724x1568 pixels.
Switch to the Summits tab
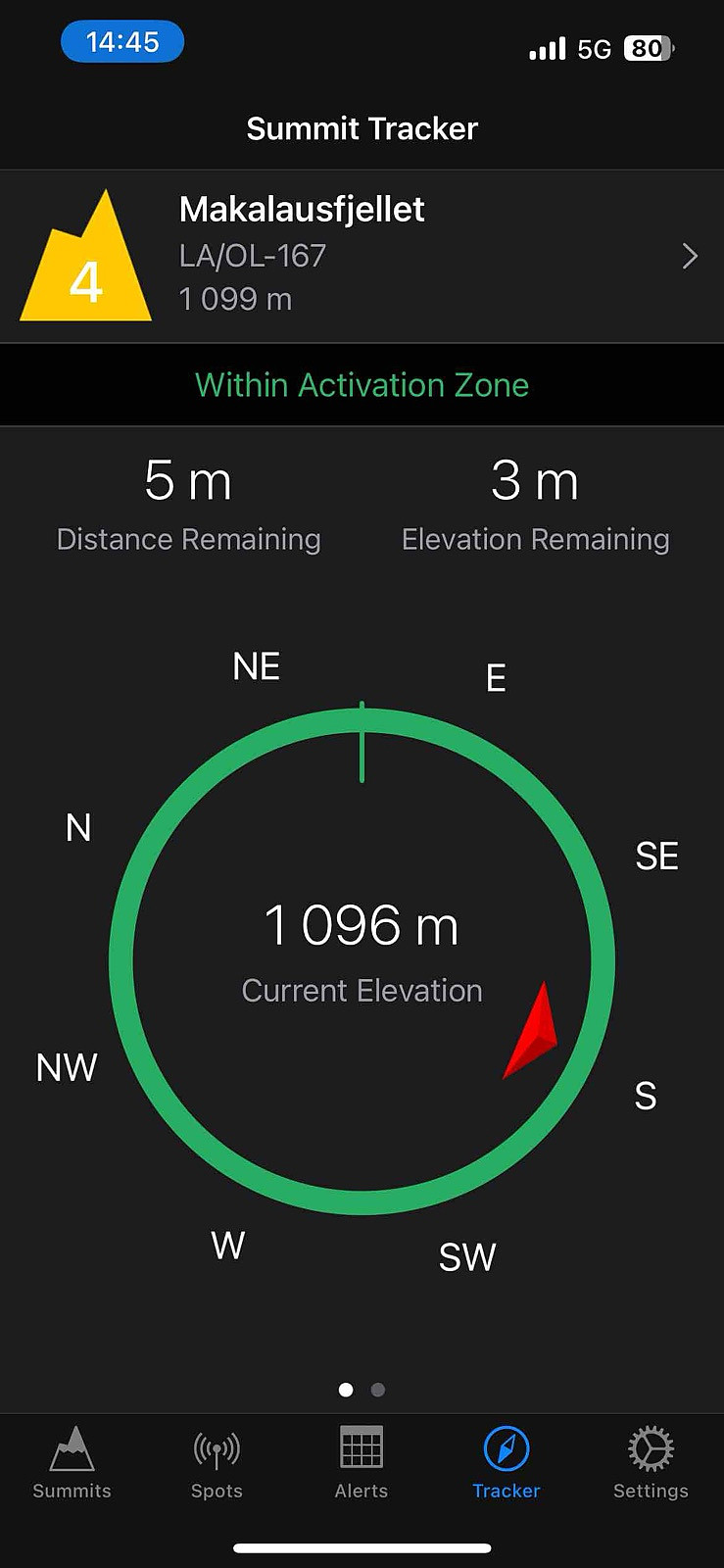72,1463
